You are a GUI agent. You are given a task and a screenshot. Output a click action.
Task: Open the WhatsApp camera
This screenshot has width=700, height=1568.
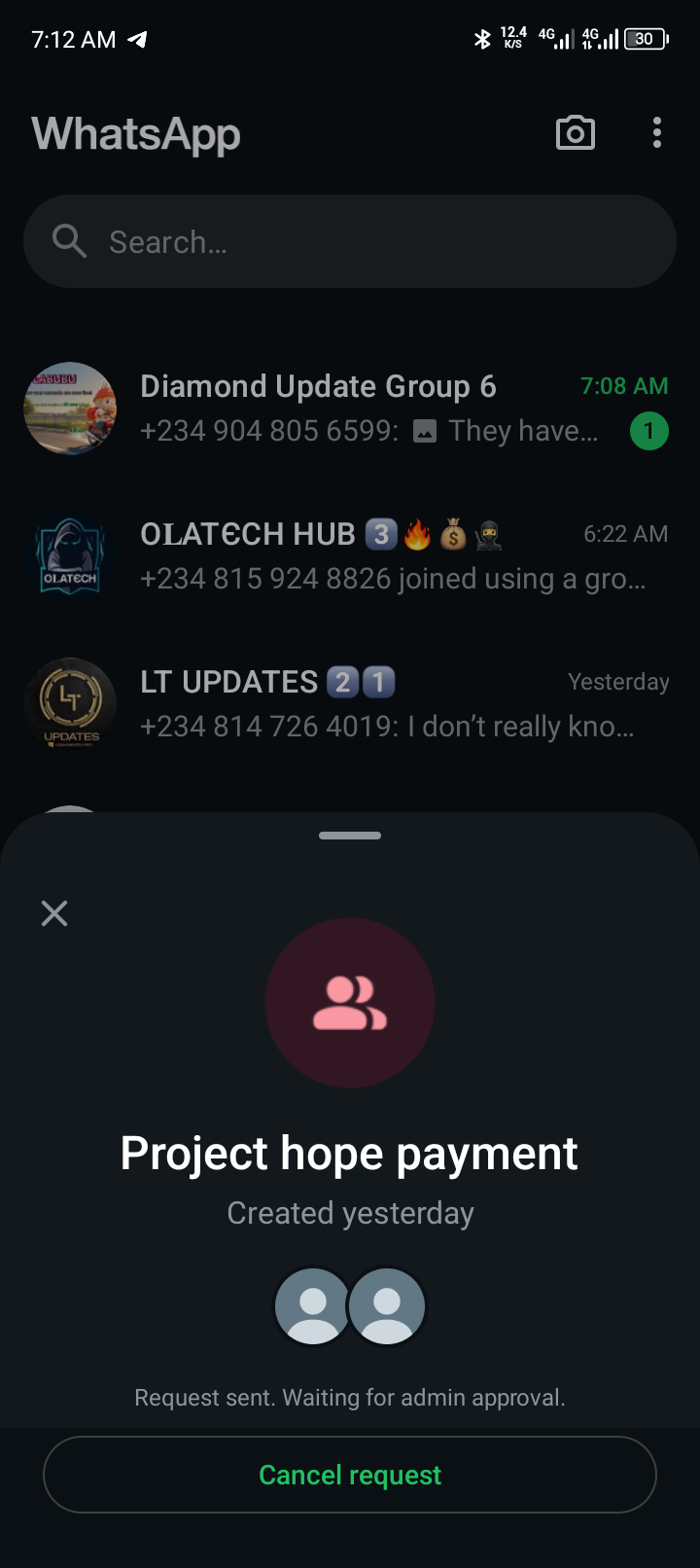click(575, 133)
